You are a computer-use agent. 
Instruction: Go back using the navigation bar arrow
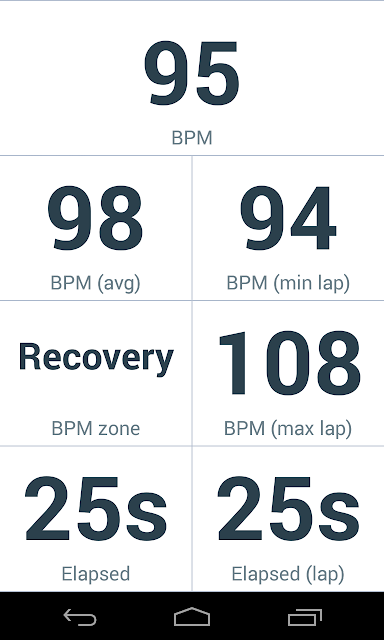click(80, 617)
